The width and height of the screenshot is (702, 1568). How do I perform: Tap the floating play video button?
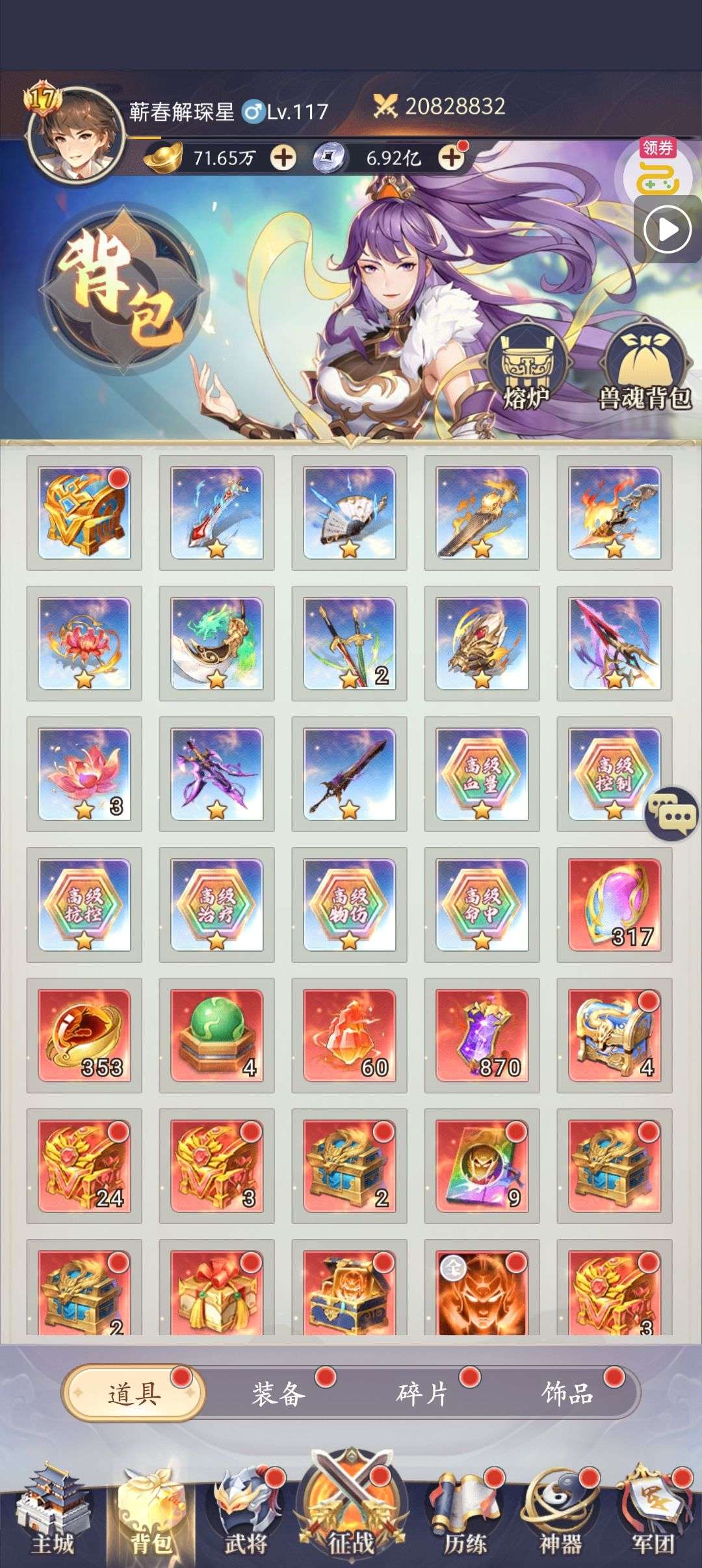tap(667, 229)
